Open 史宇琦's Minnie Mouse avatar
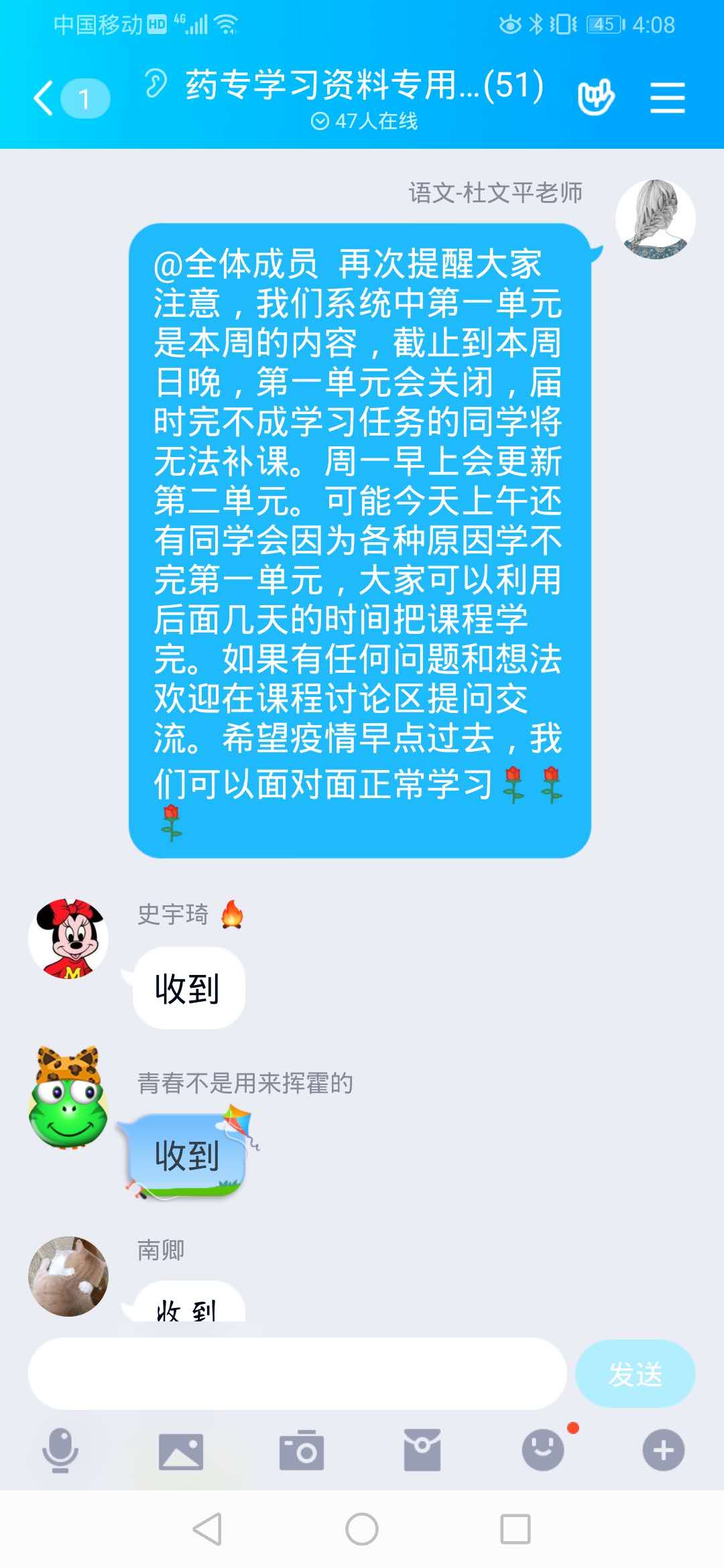The width and height of the screenshot is (724, 1568). 68,938
